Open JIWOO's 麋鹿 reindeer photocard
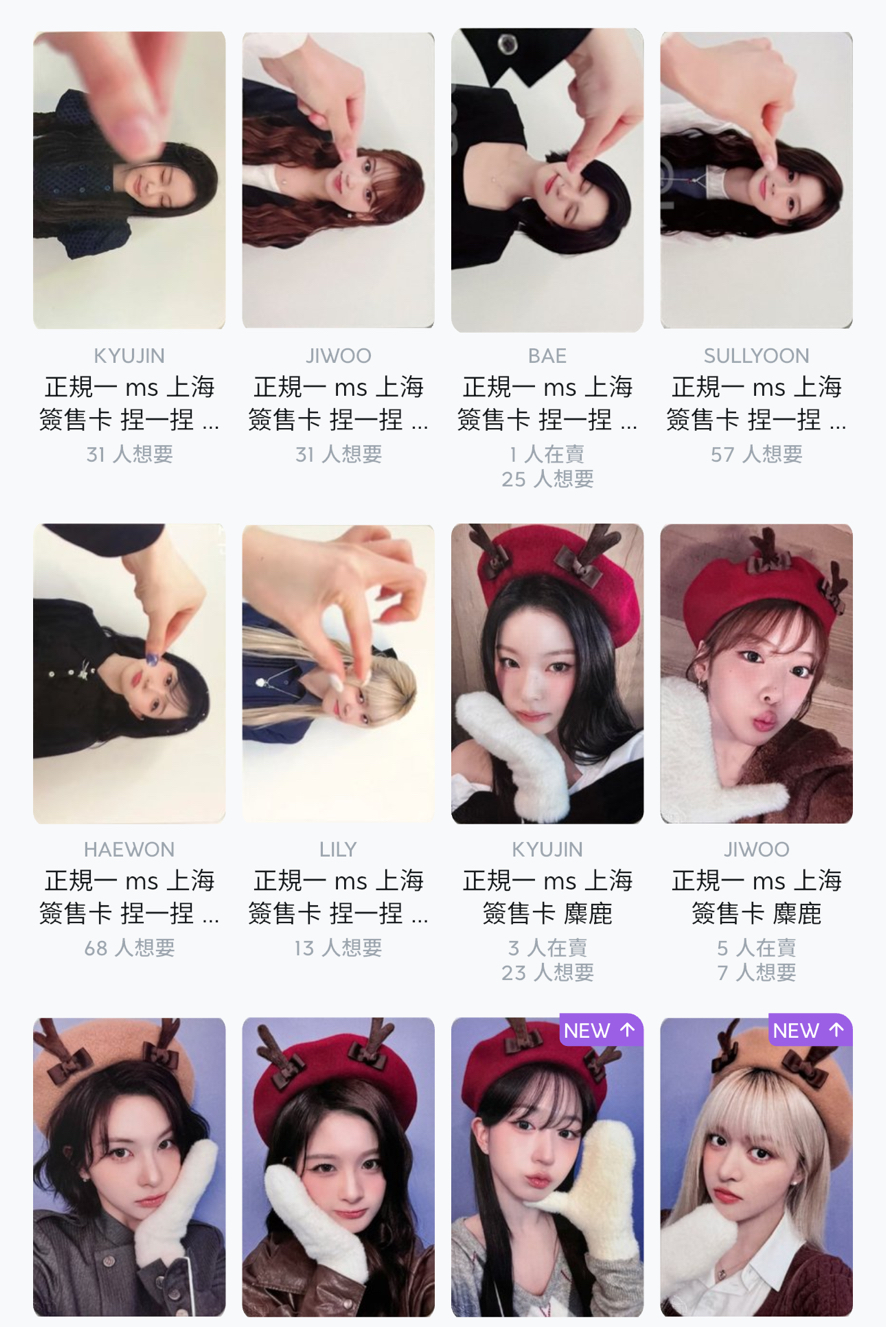The width and height of the screenshot is (886, 1327). pyautogui.click(x=756, y=673)
